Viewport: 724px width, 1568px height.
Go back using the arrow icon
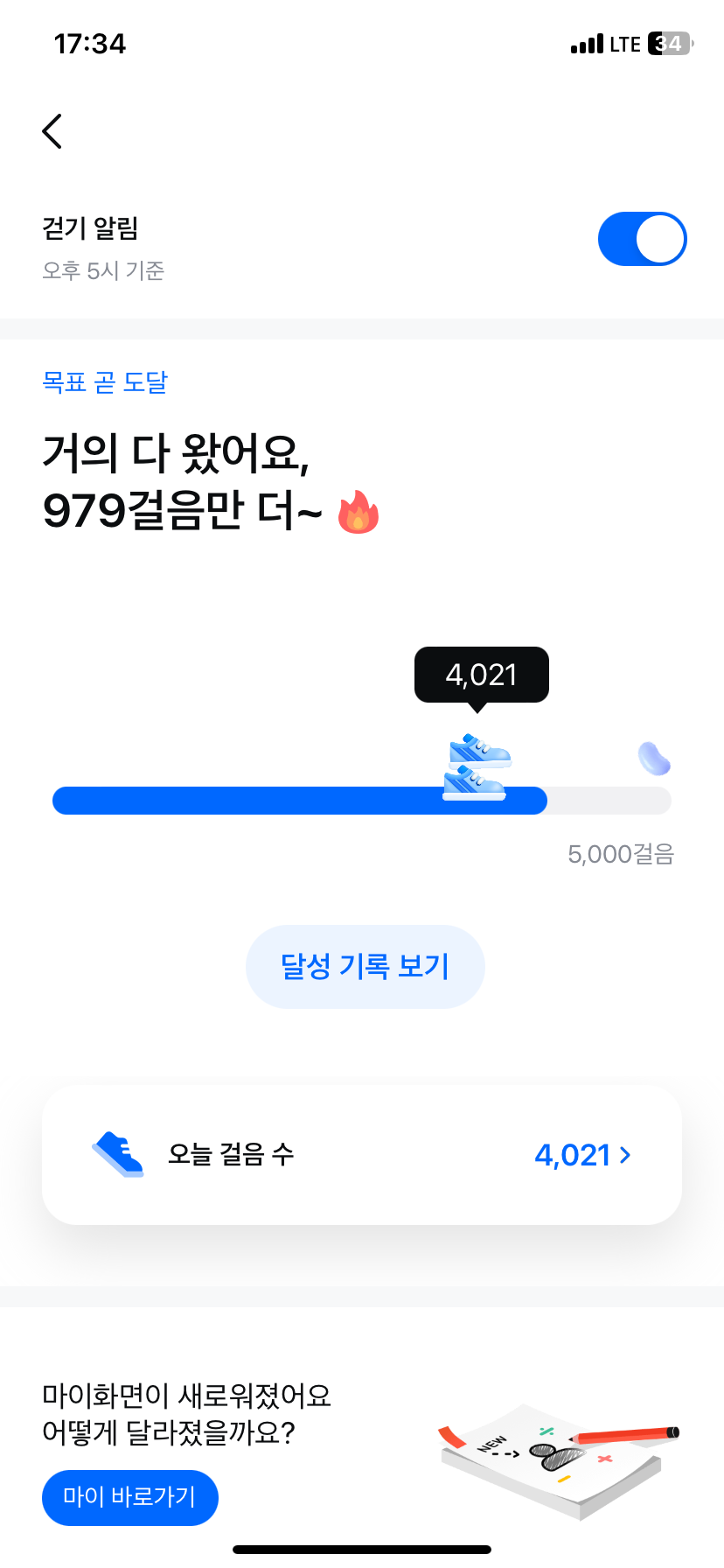click(x=52, y=131)
